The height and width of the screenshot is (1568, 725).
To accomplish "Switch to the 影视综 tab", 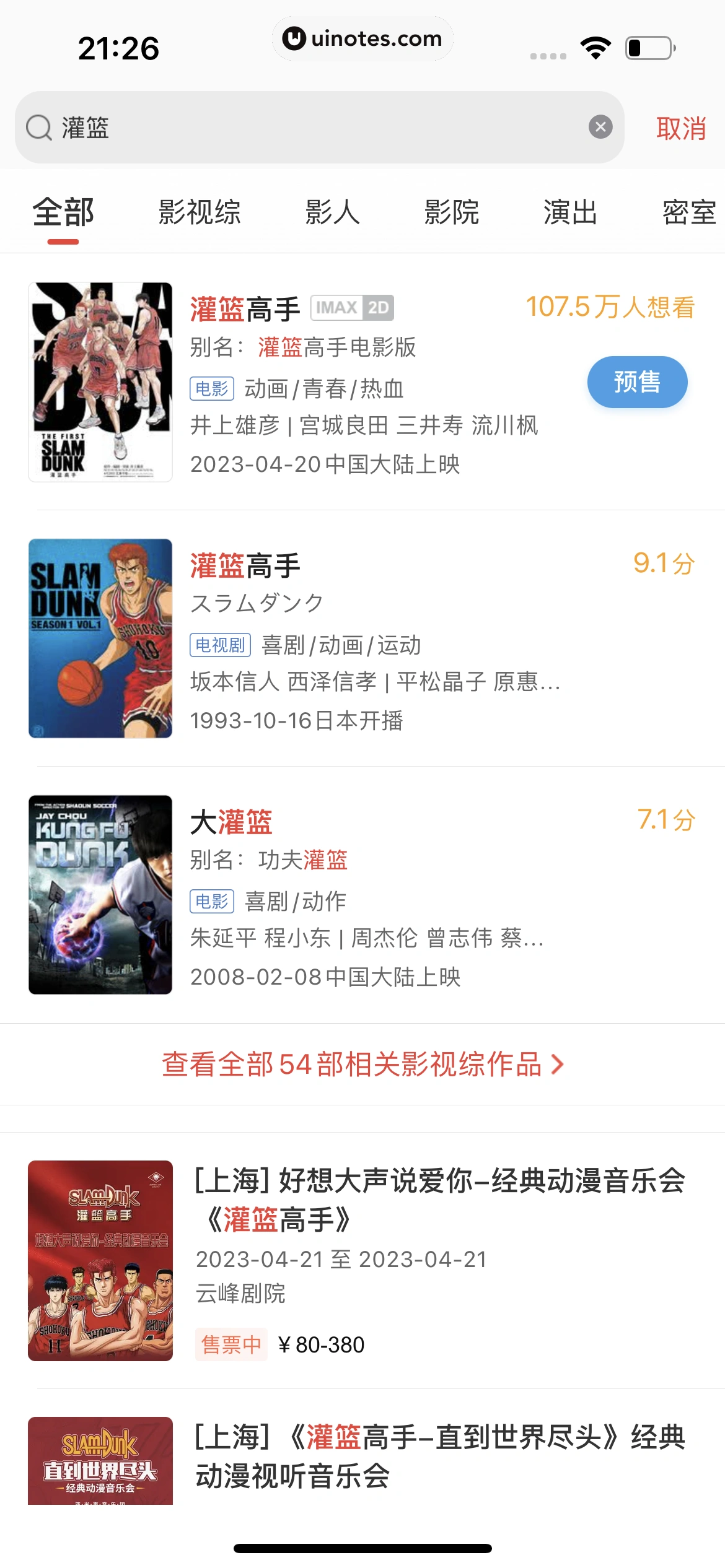I will tap(199, 212).
